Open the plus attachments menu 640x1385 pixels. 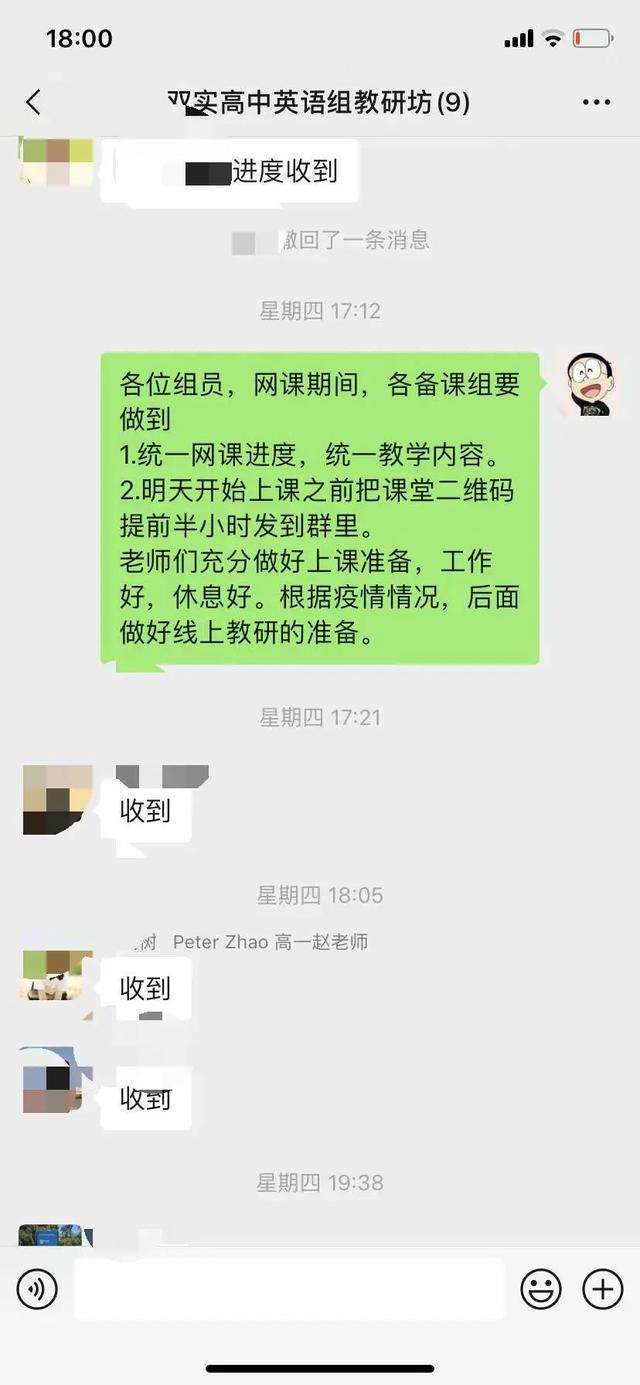(x=603, y=1289)
